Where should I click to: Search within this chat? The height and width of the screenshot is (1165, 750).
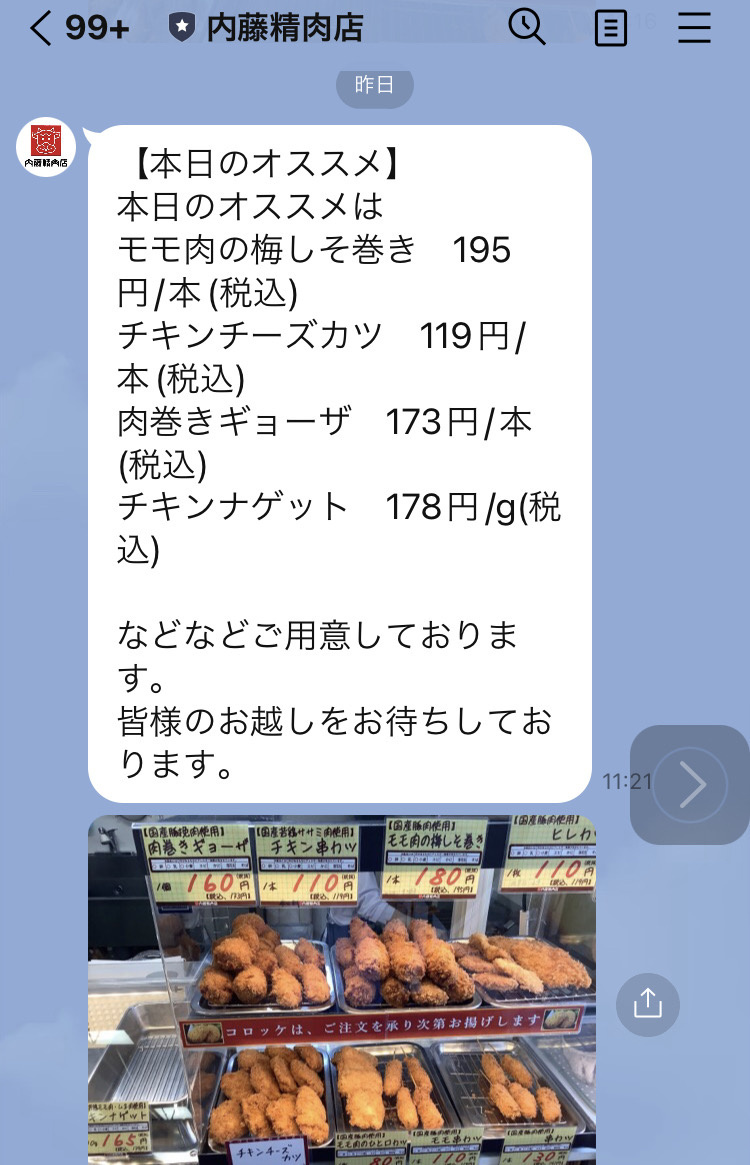(527, 28)
